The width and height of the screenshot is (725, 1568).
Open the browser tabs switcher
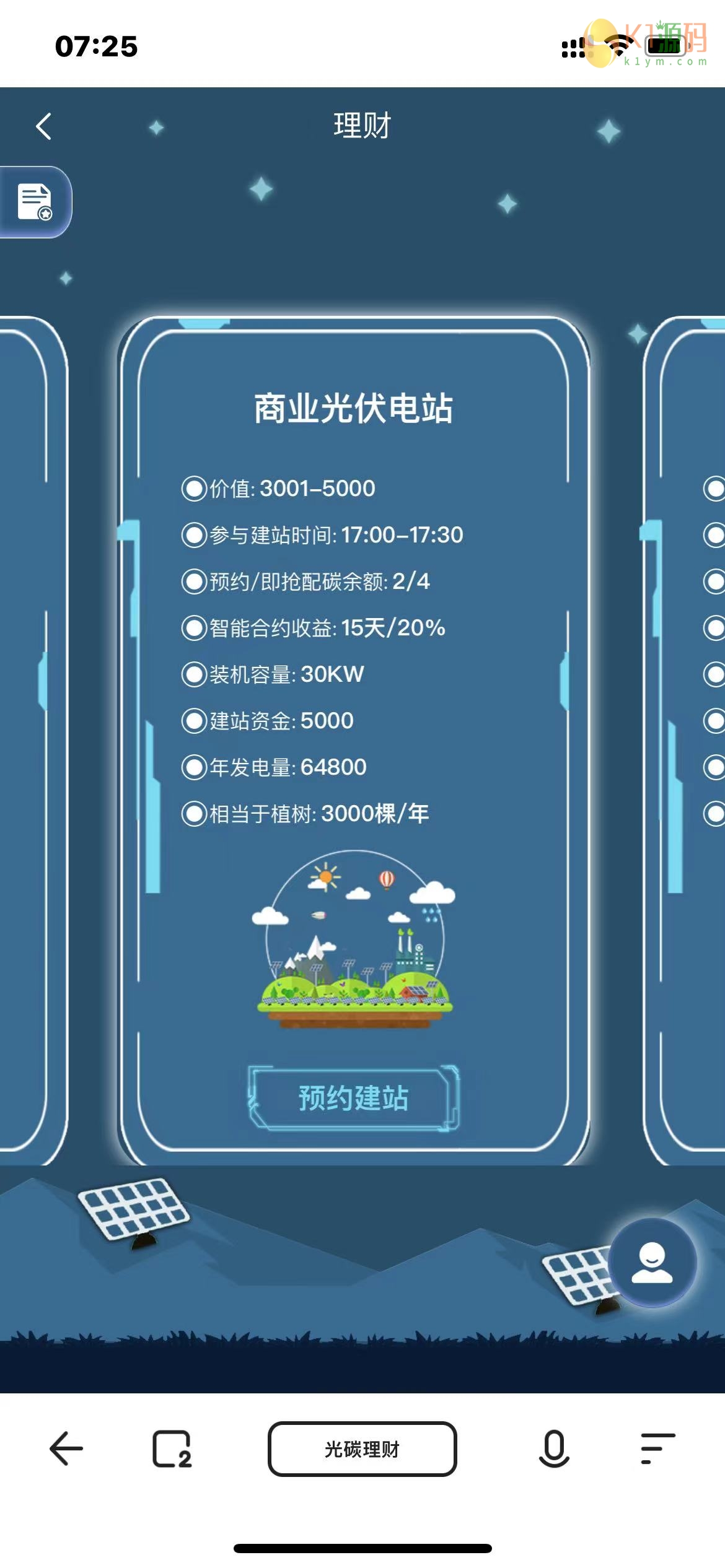[x=172, y=1448]
